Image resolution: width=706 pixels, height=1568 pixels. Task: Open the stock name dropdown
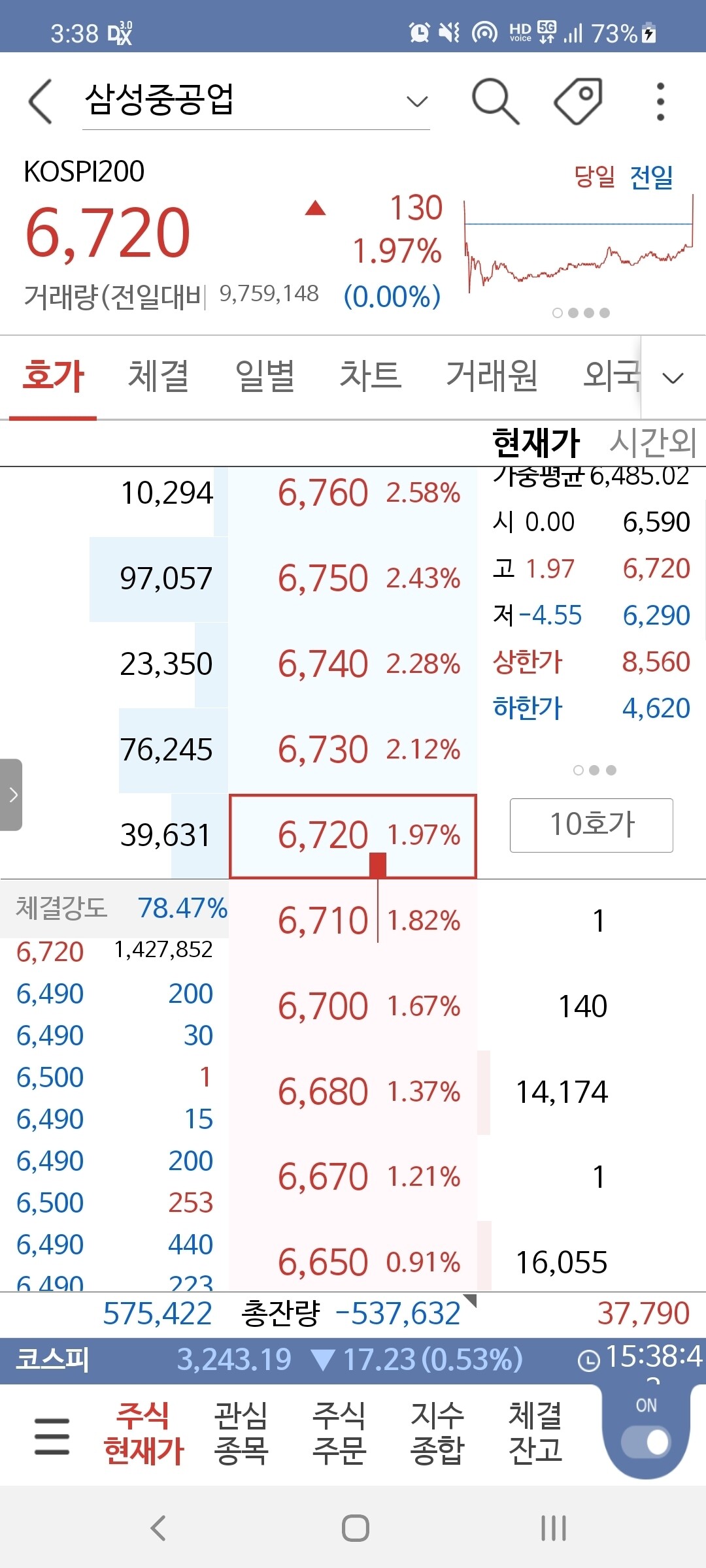[418, 101]
